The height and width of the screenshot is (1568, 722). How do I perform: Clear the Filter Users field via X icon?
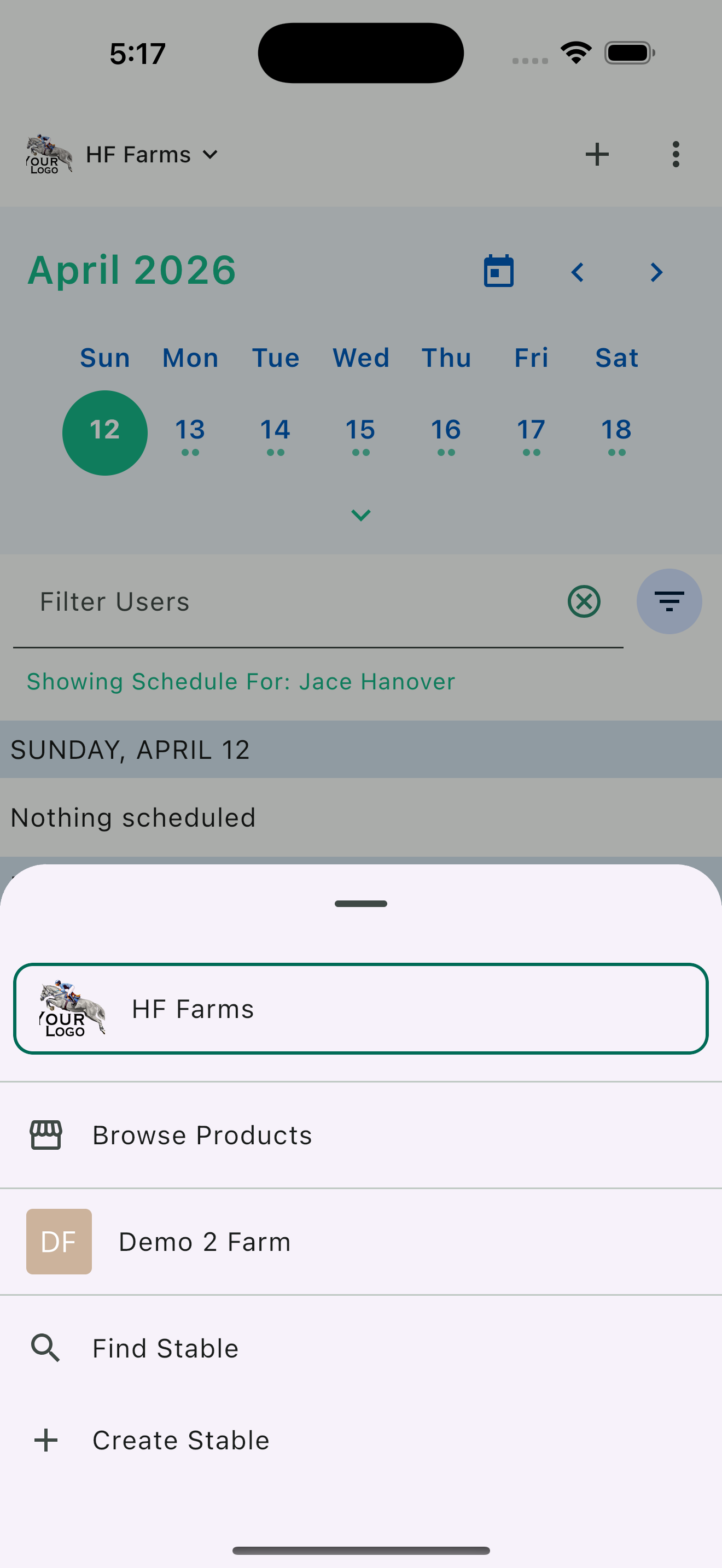point(583,601)
